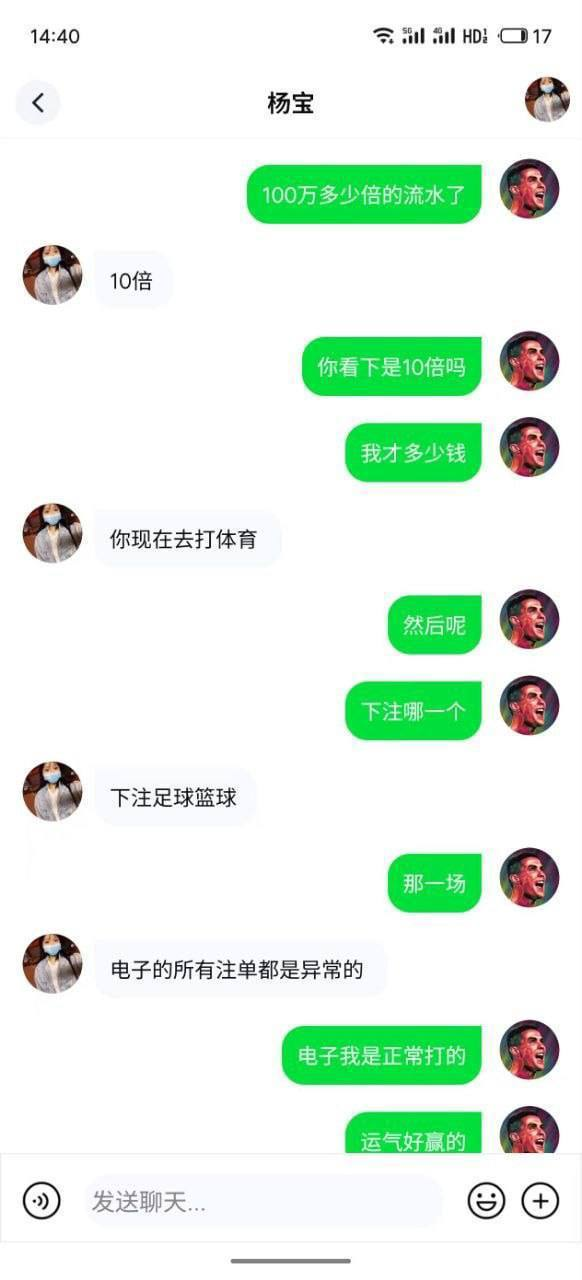Tap the sender avatar beside the 10倍 message
Image resolution: width=582 pixels, height=1280 pixels.
click(x=52, y=275)
